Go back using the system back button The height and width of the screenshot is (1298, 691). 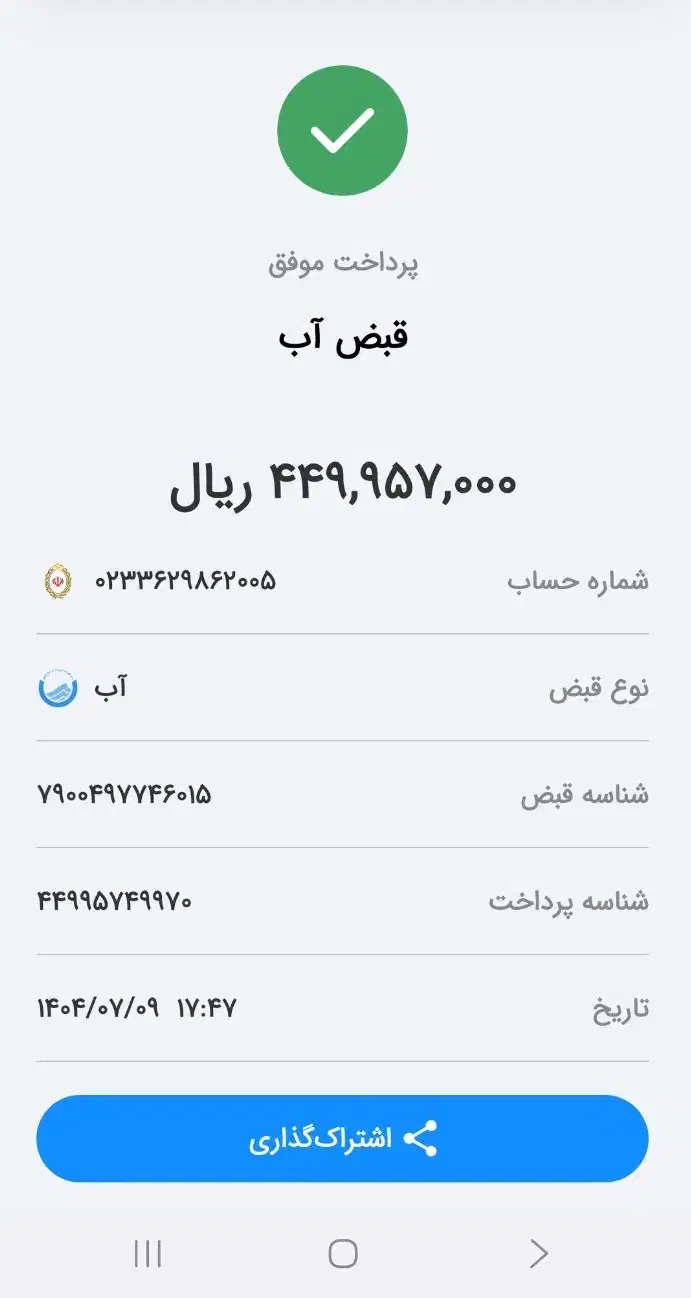[x=538, y=1253]
